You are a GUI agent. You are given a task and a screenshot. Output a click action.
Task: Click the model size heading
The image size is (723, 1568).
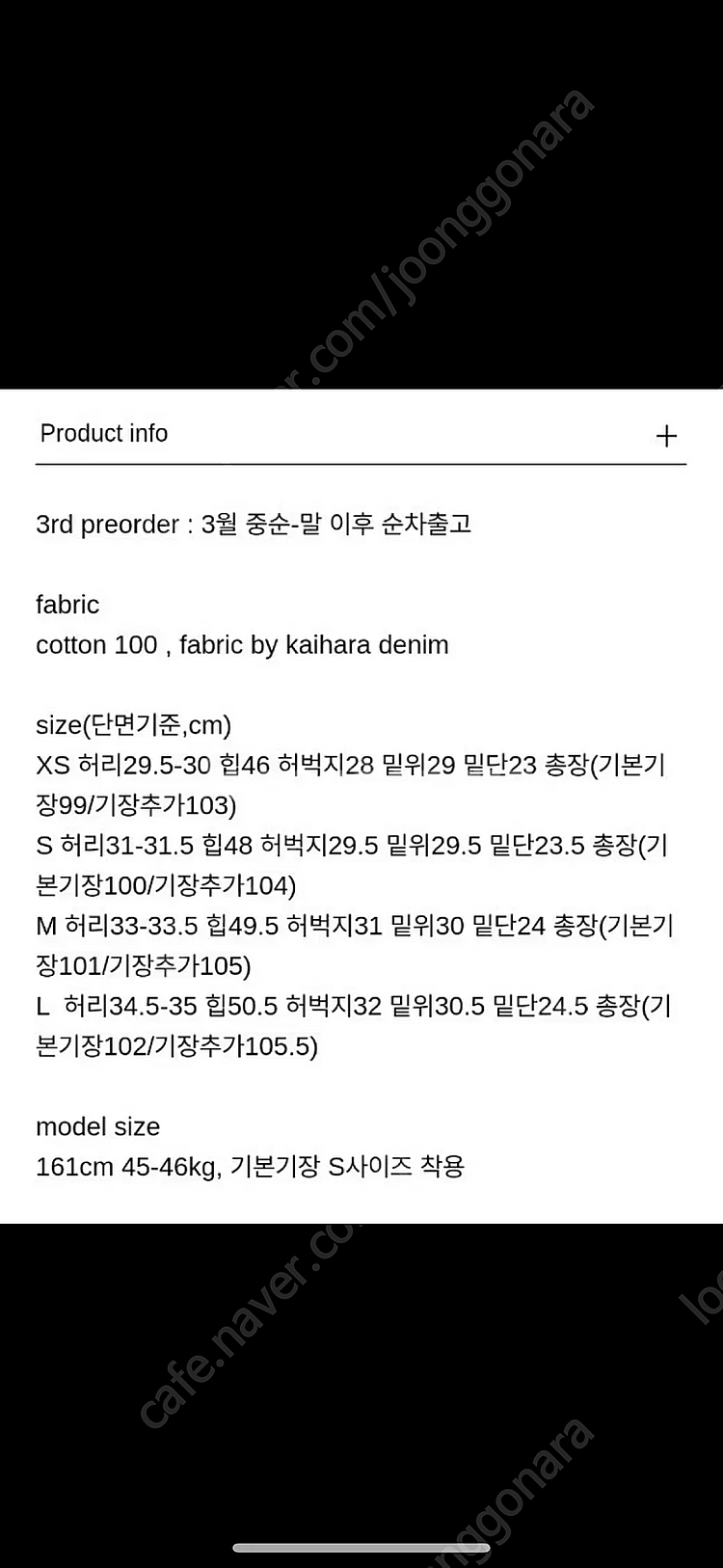pyautogui.click(x=97, y=1125)
